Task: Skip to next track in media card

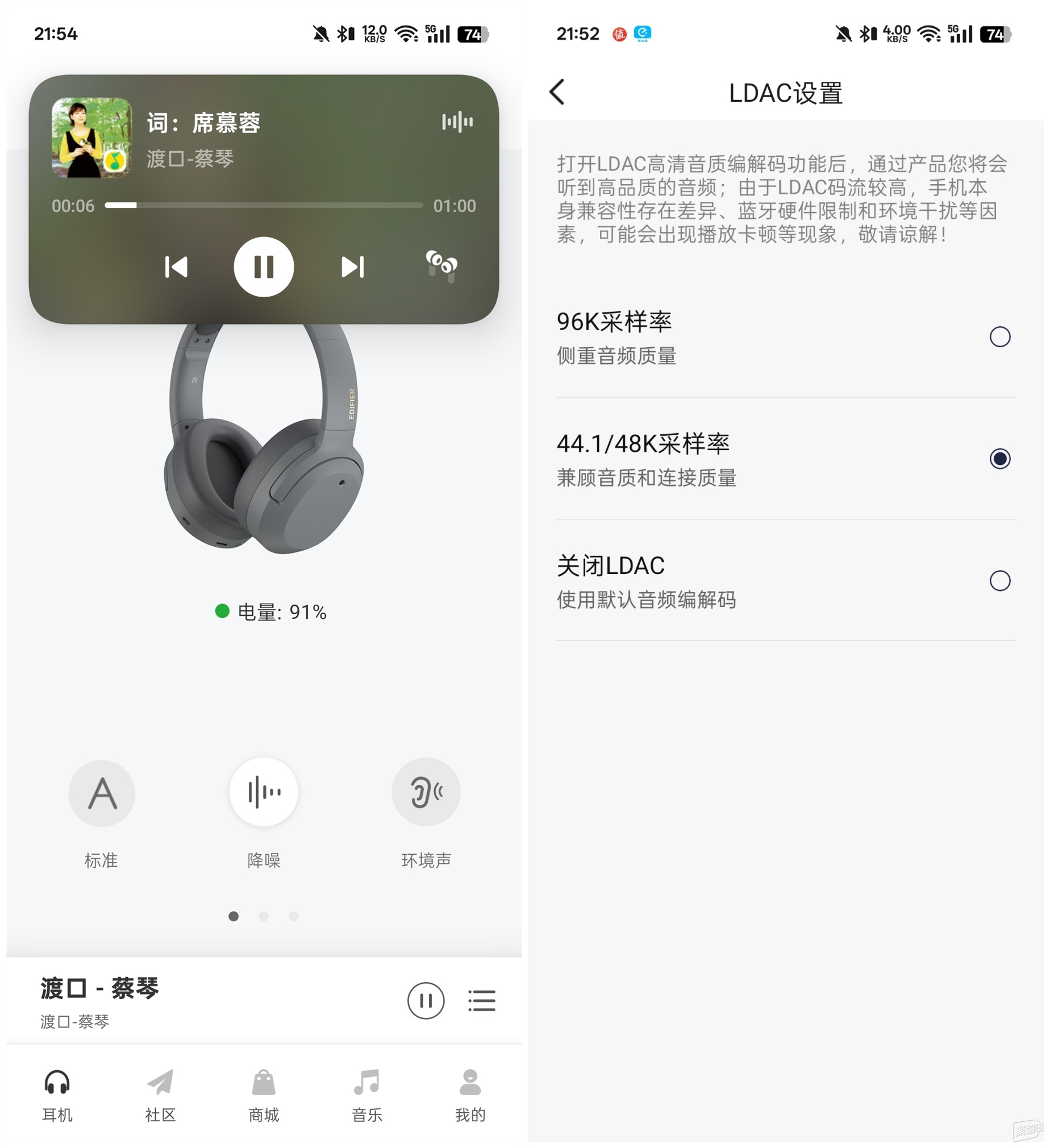Action: click(352, 267)
